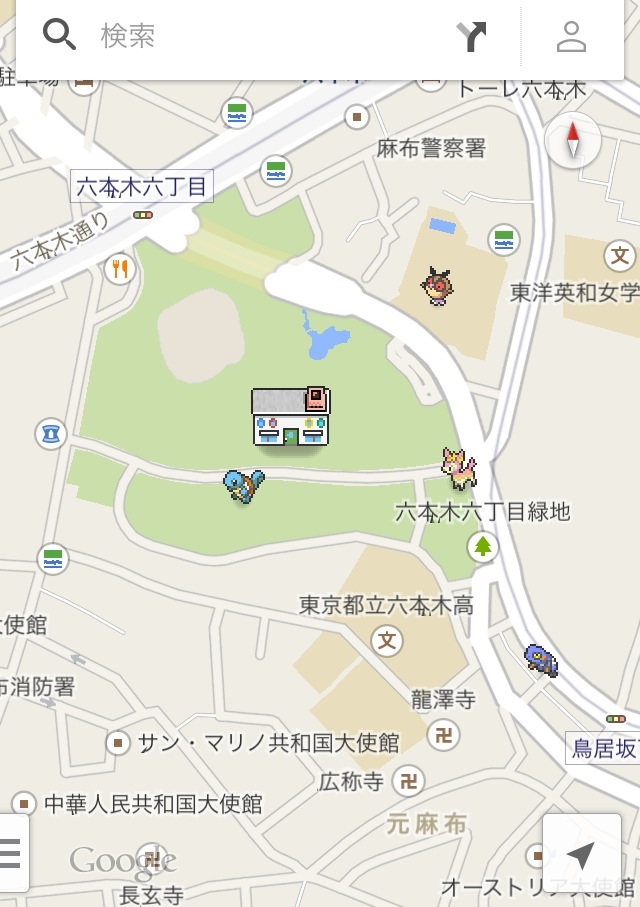The height and width of the screenshot is (907, 640).
Task: Open the account profile icon
Action: pyautogui.click(x=571, y=36)
